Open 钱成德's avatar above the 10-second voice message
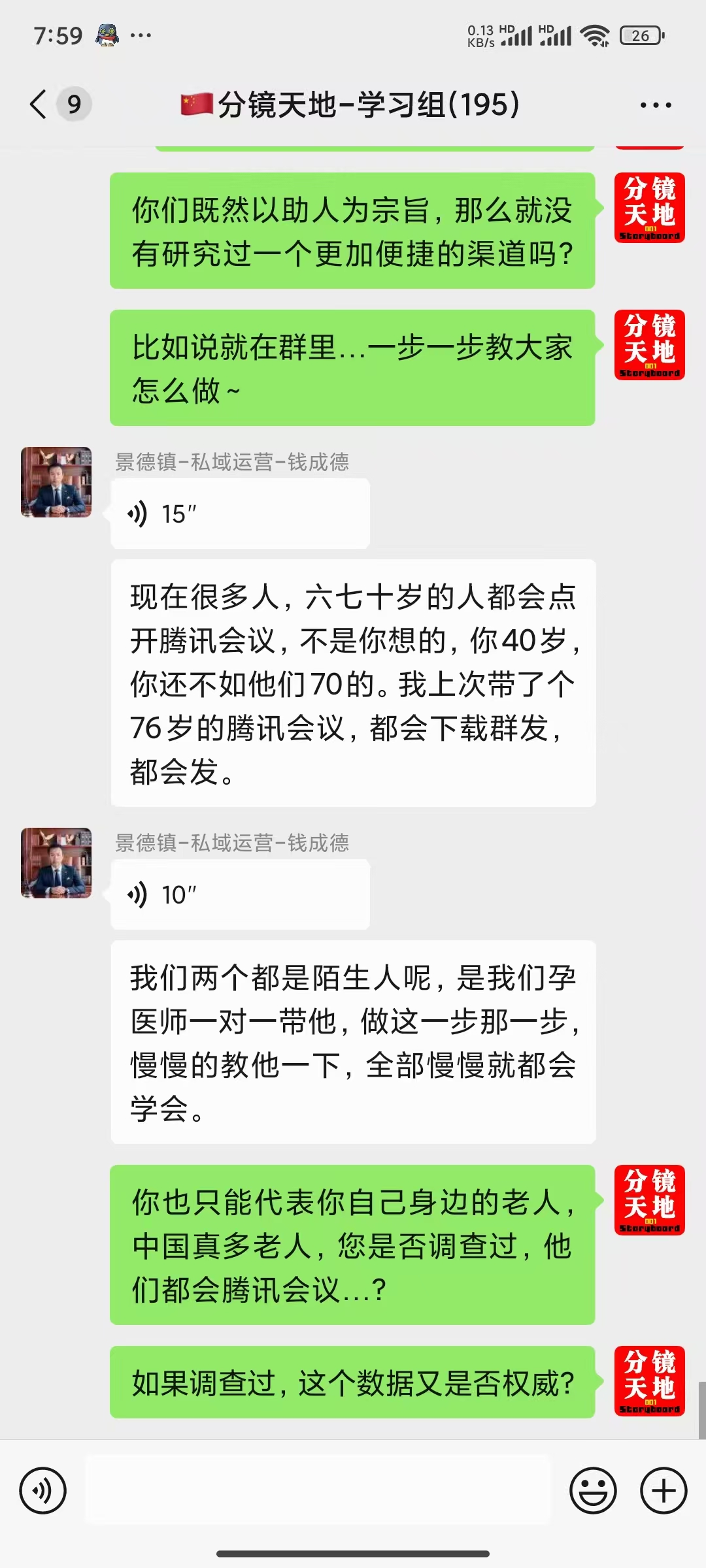The width and height of the screenshot is (706, 1568). pos(56,863)
